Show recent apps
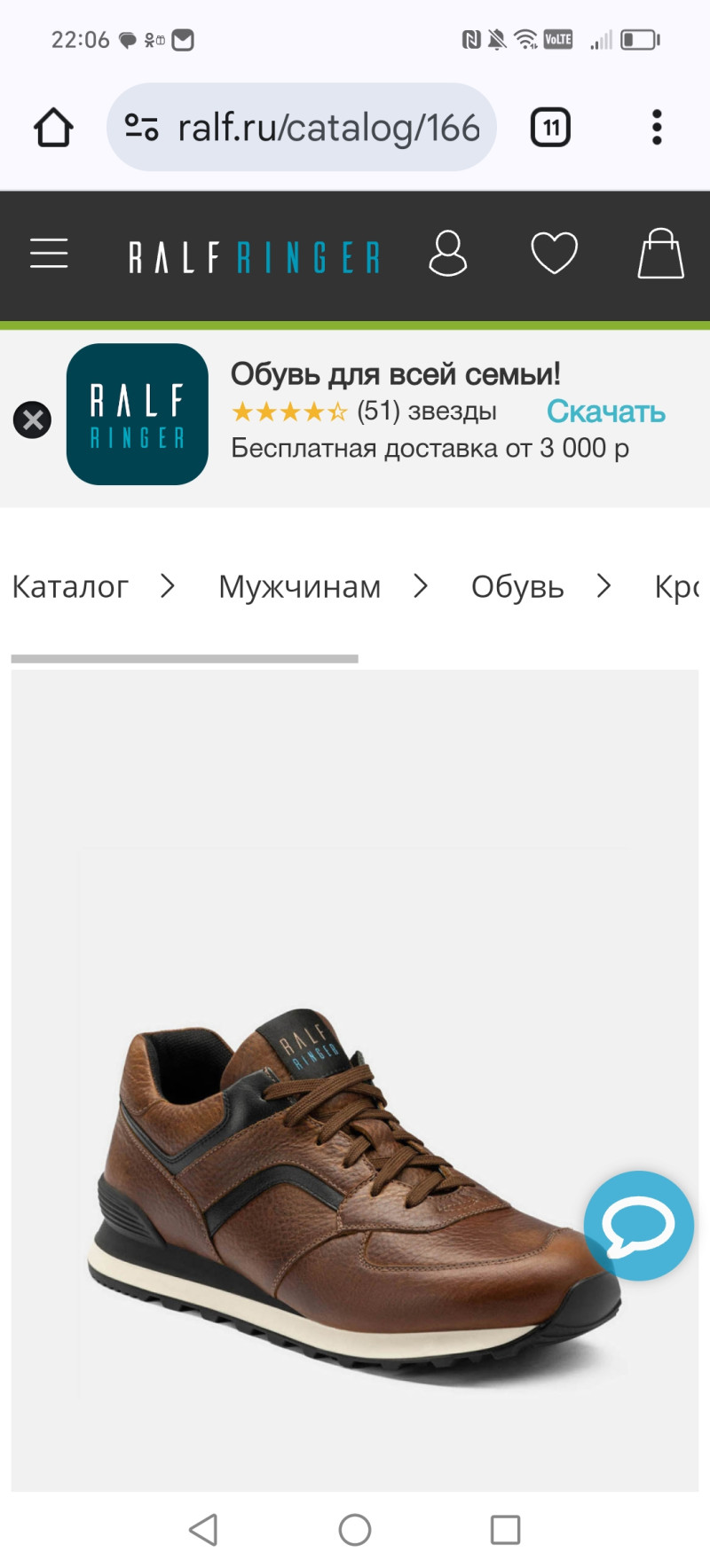This screenshot has height=1568, width=710. coord(505,1529)
